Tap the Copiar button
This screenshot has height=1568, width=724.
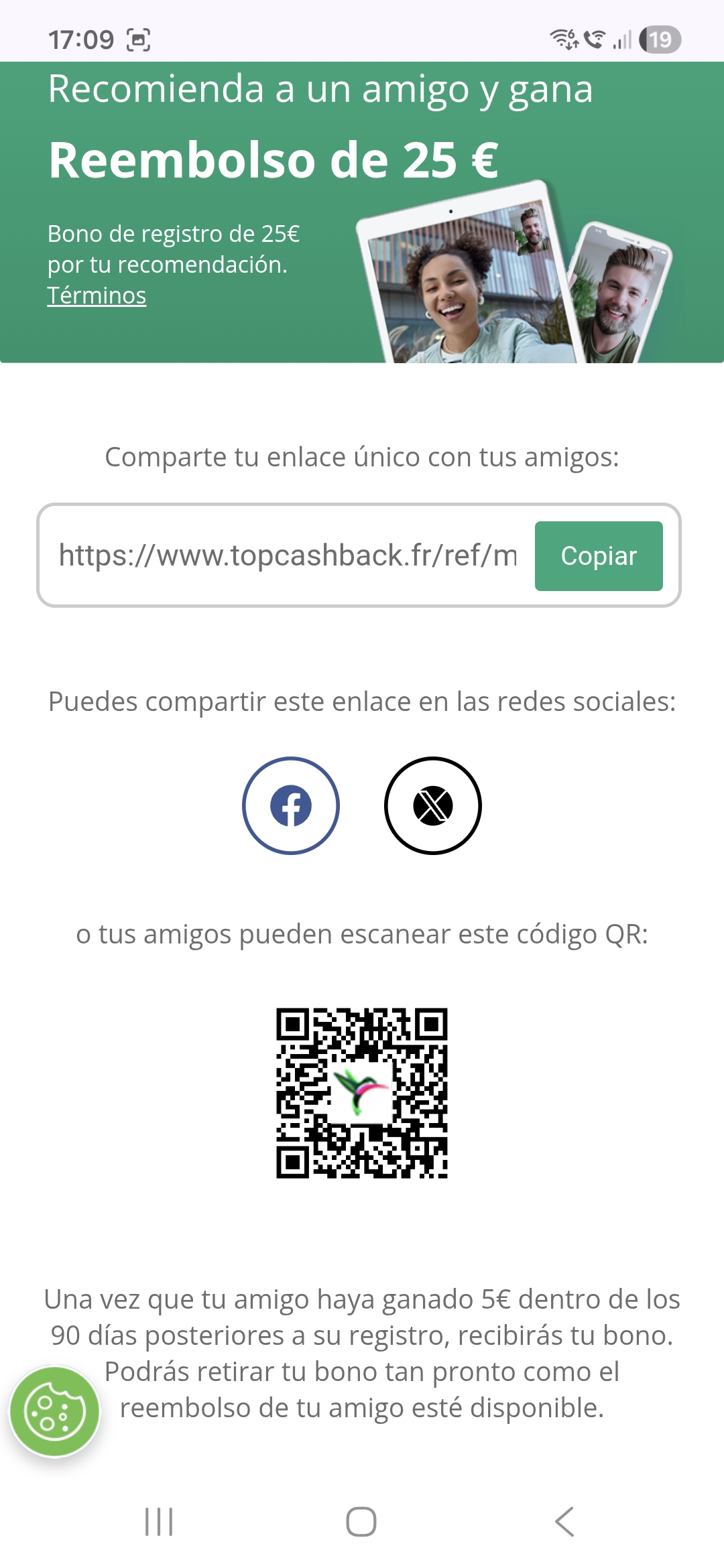tap(598, 556)
